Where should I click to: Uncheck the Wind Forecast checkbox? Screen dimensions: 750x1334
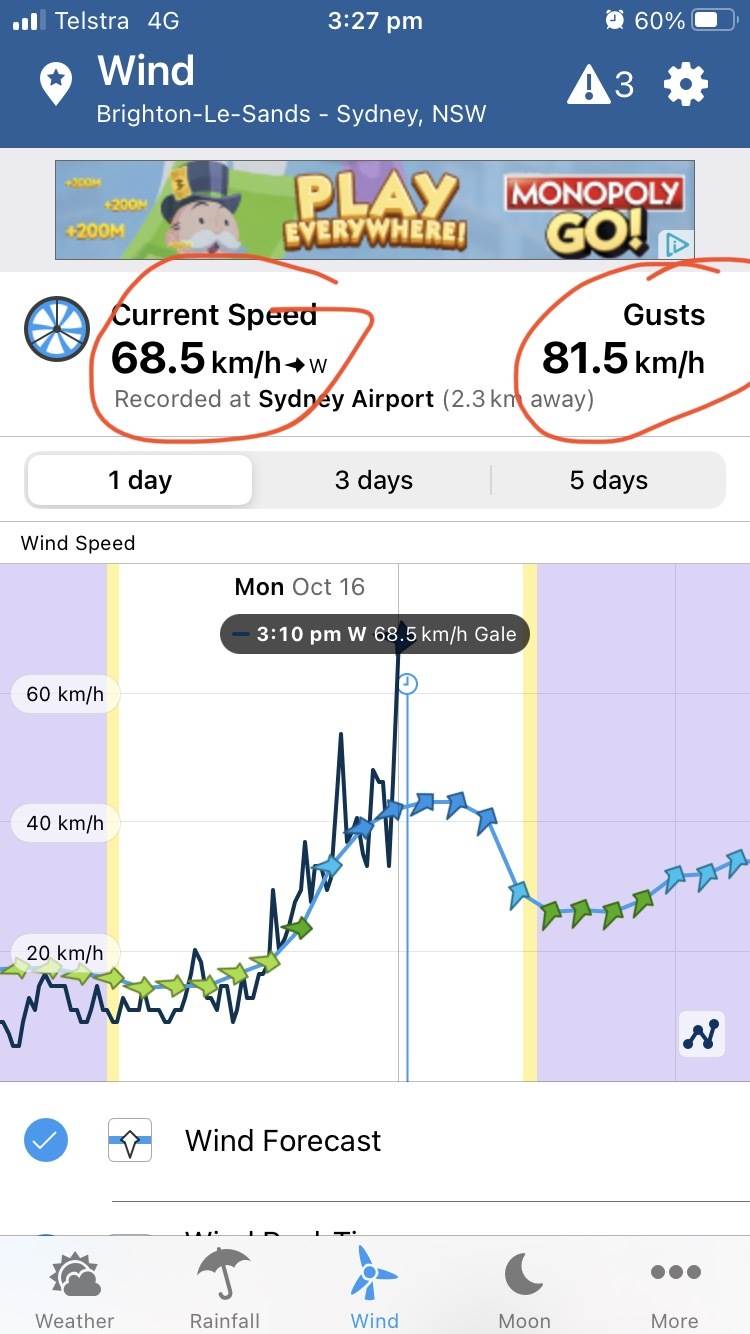[x=46, y=1140]
